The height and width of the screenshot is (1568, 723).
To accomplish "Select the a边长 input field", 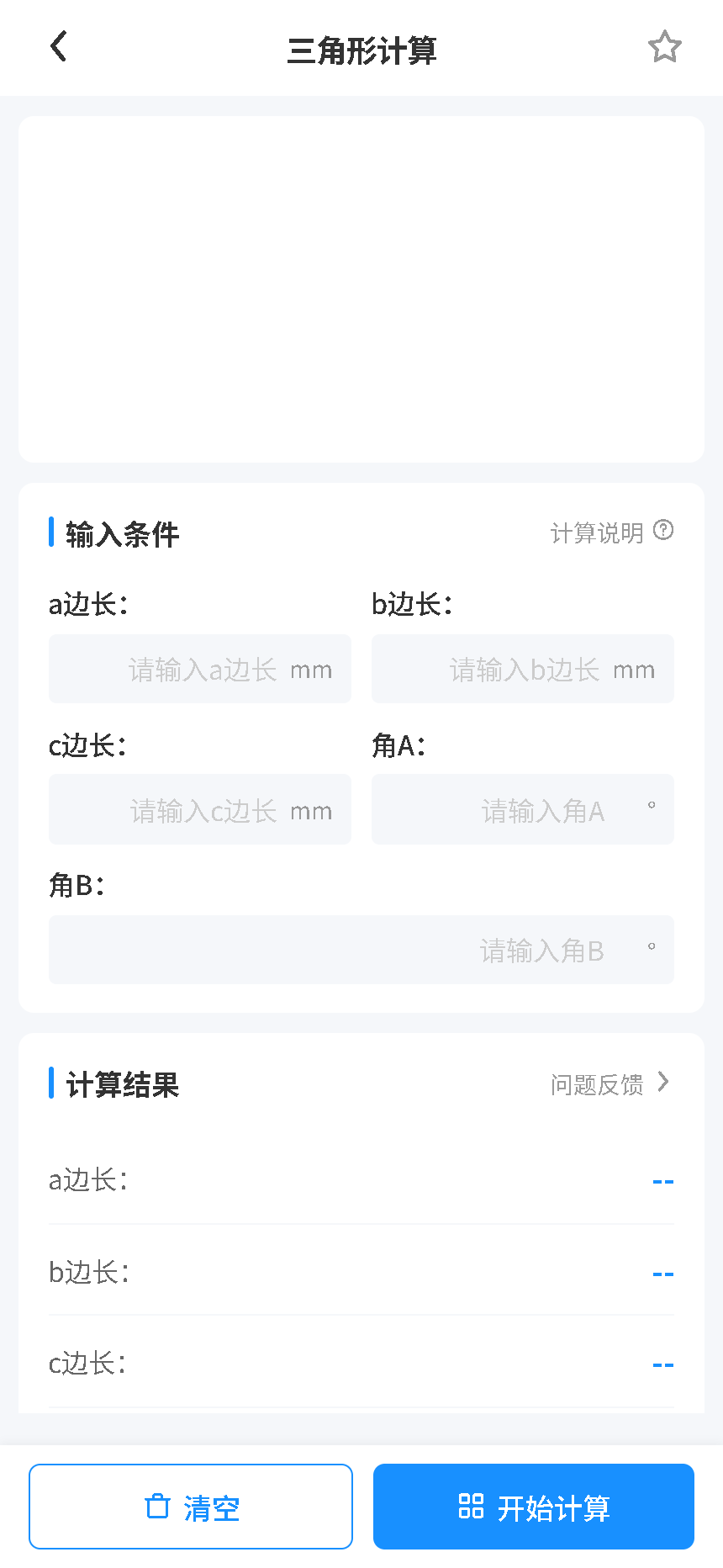I will (199, 669).
